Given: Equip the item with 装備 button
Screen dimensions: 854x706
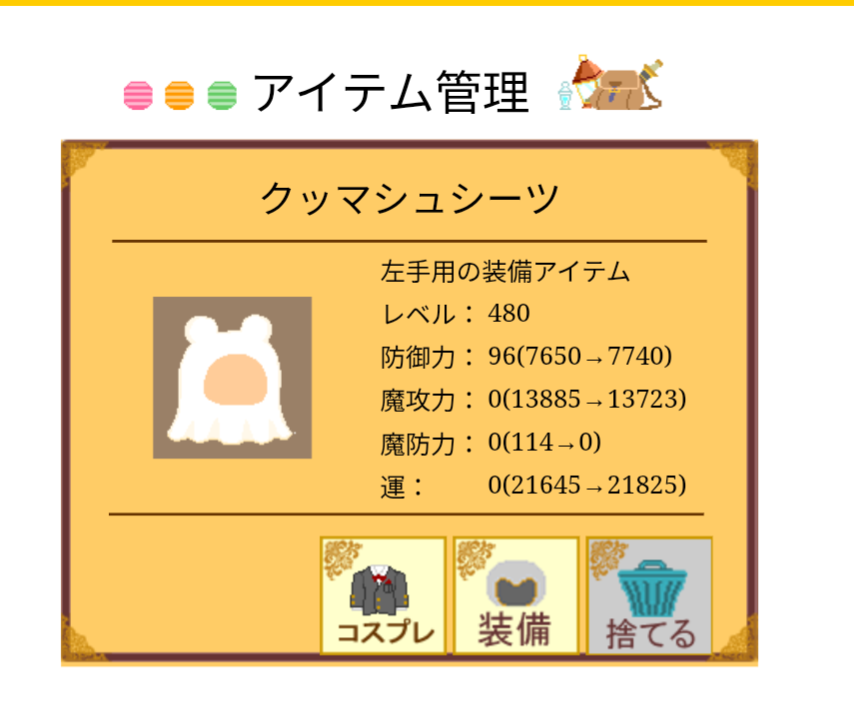Looking at the screenshot, I should coord(516,596).
